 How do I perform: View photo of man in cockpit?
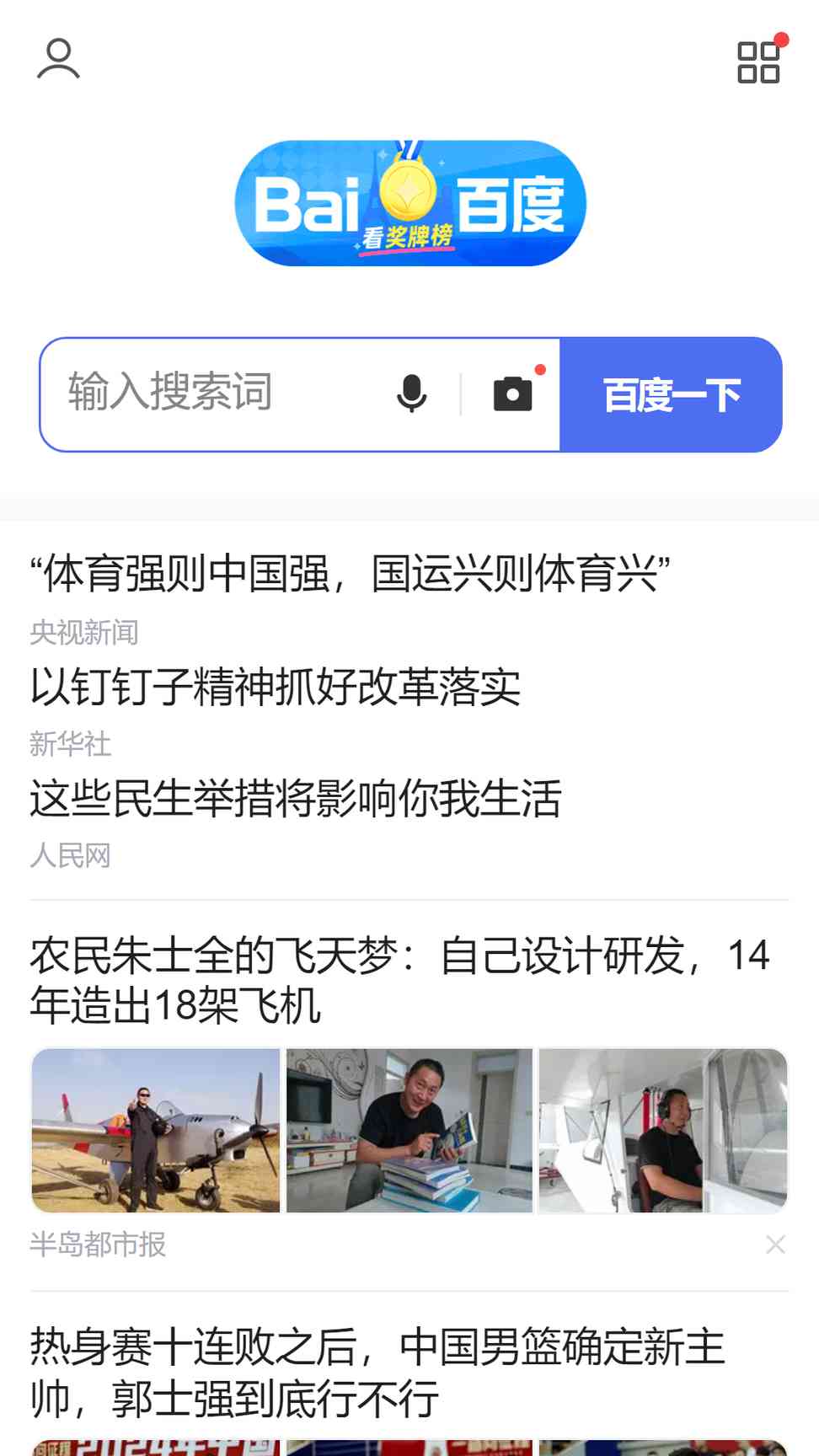[662, 1130]
